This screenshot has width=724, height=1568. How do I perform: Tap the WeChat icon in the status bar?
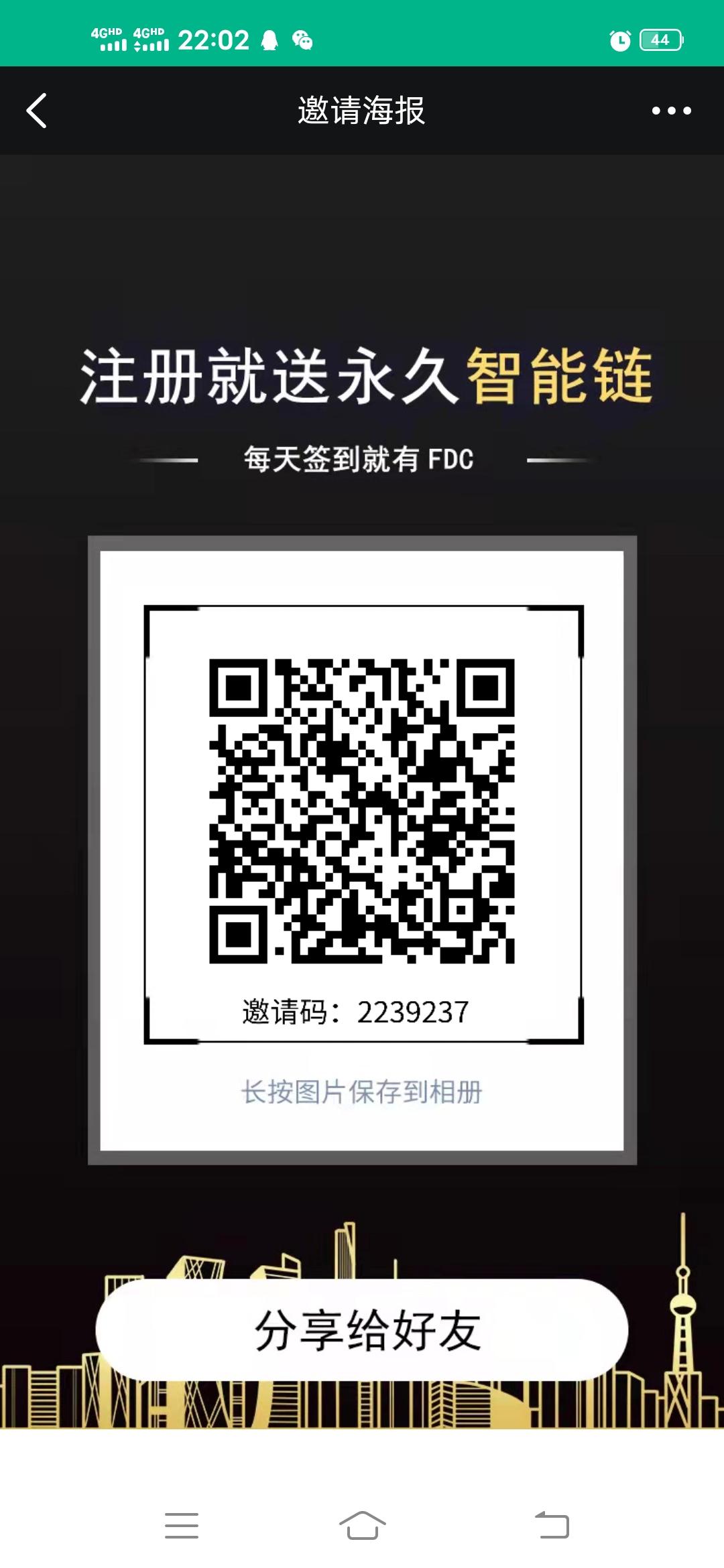(x=301, y=40)
